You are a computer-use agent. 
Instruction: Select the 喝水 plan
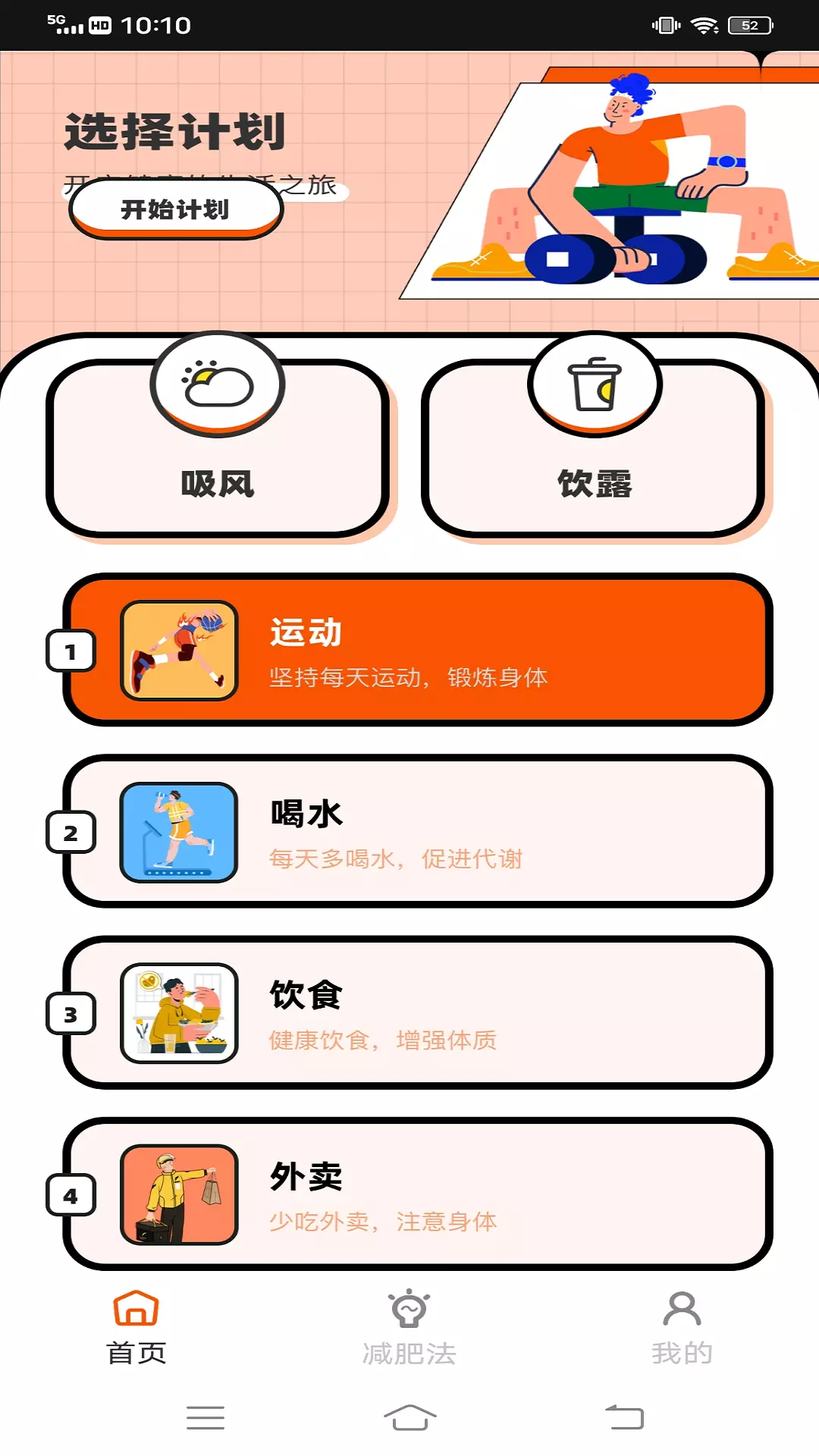click(x=418, y=831)
